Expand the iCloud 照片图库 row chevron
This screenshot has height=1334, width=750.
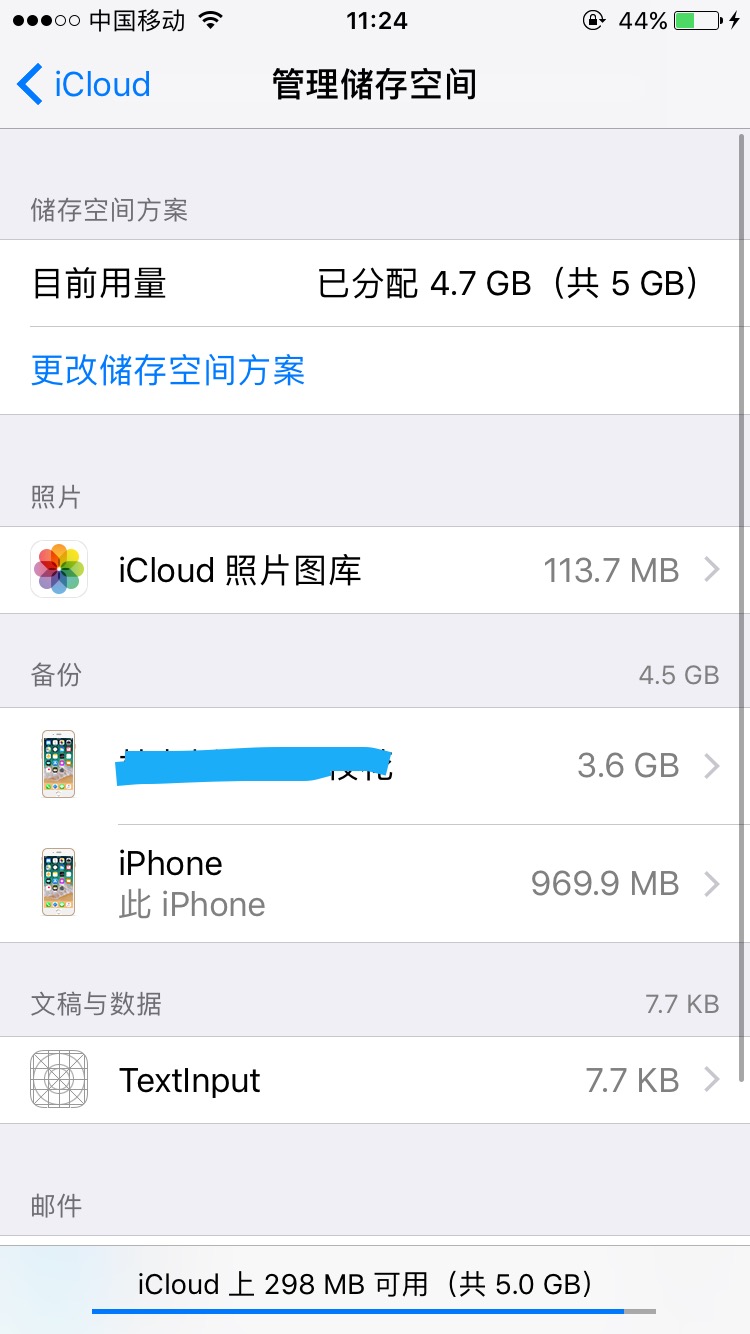[x=712, y=569]
